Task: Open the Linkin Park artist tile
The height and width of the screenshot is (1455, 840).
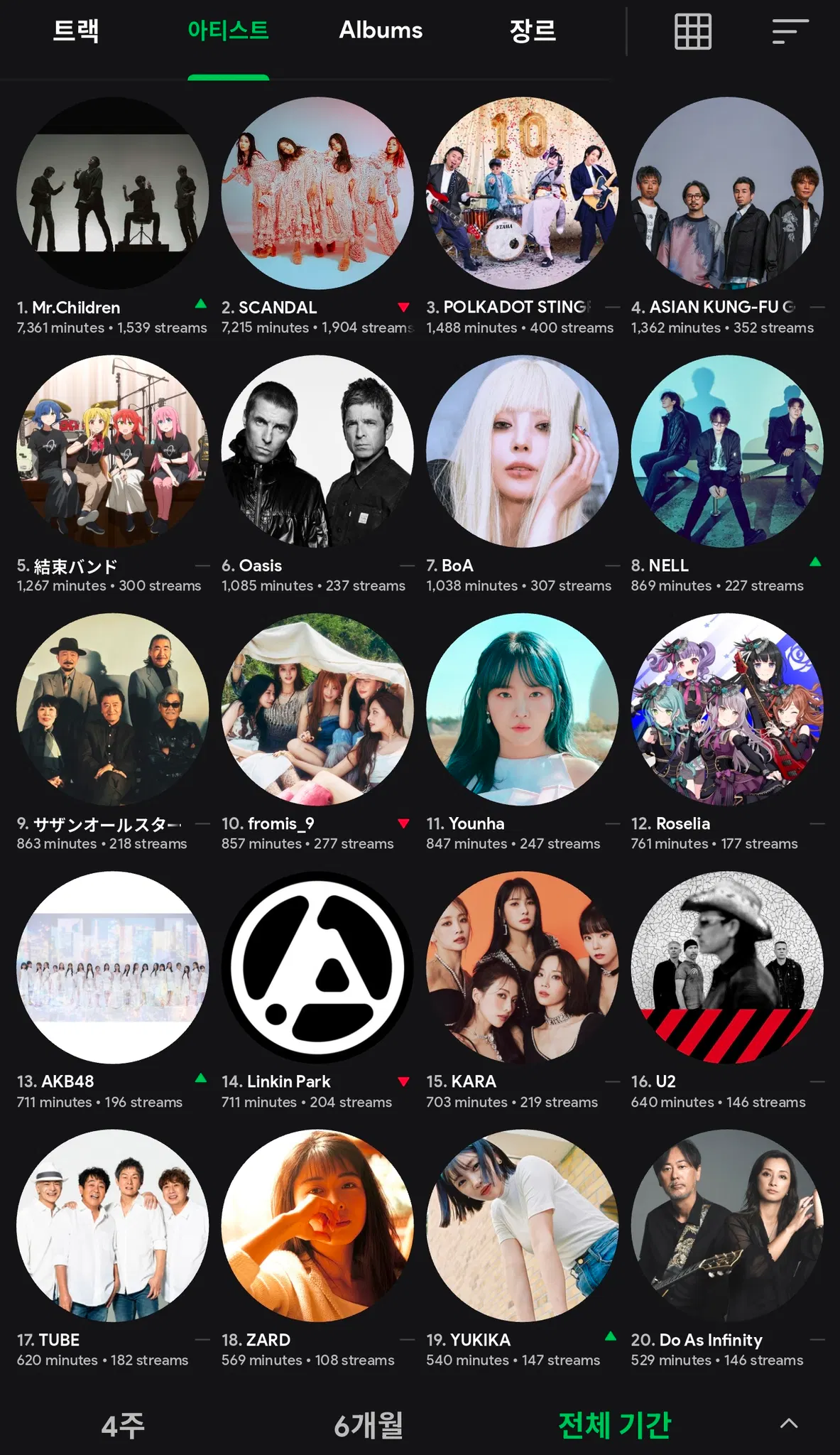Action: pyautogui.click(x=317, y=968)
